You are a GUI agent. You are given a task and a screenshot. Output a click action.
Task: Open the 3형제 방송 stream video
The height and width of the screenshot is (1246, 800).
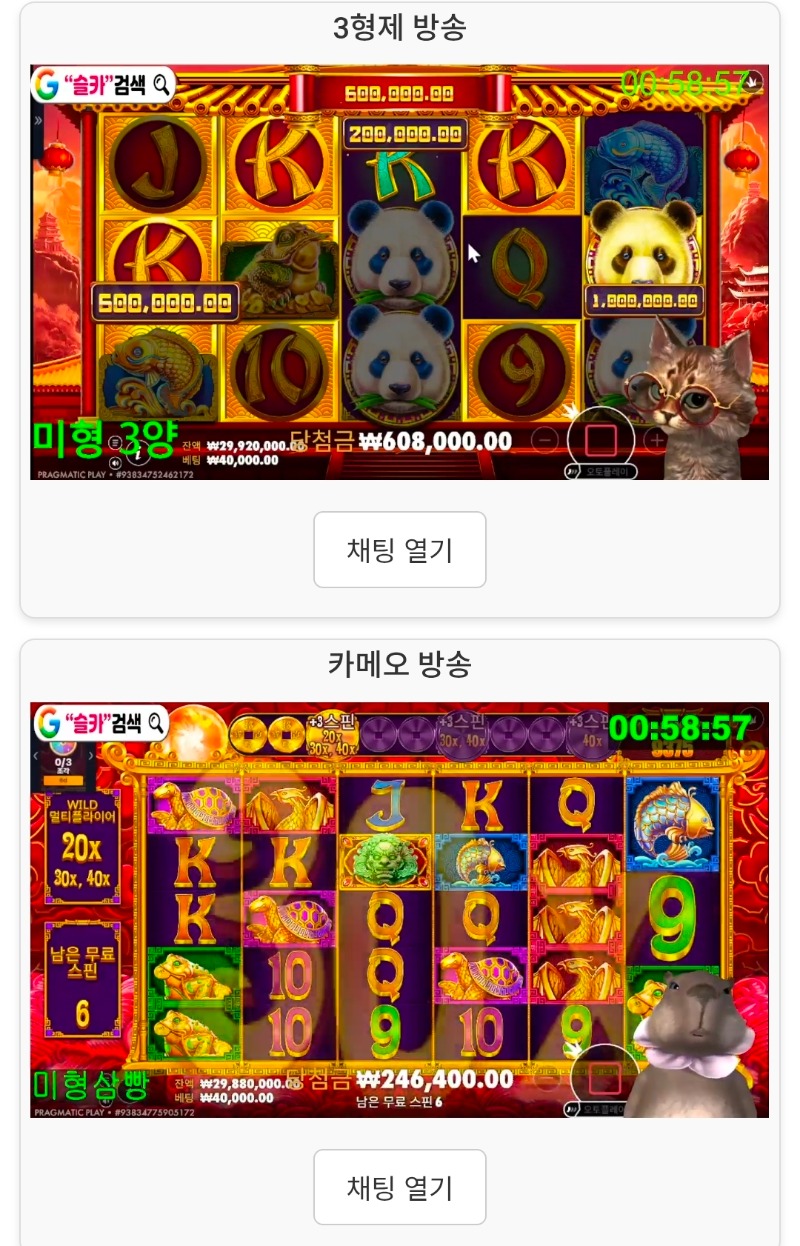pyautogui.click(x=399, y=272)
